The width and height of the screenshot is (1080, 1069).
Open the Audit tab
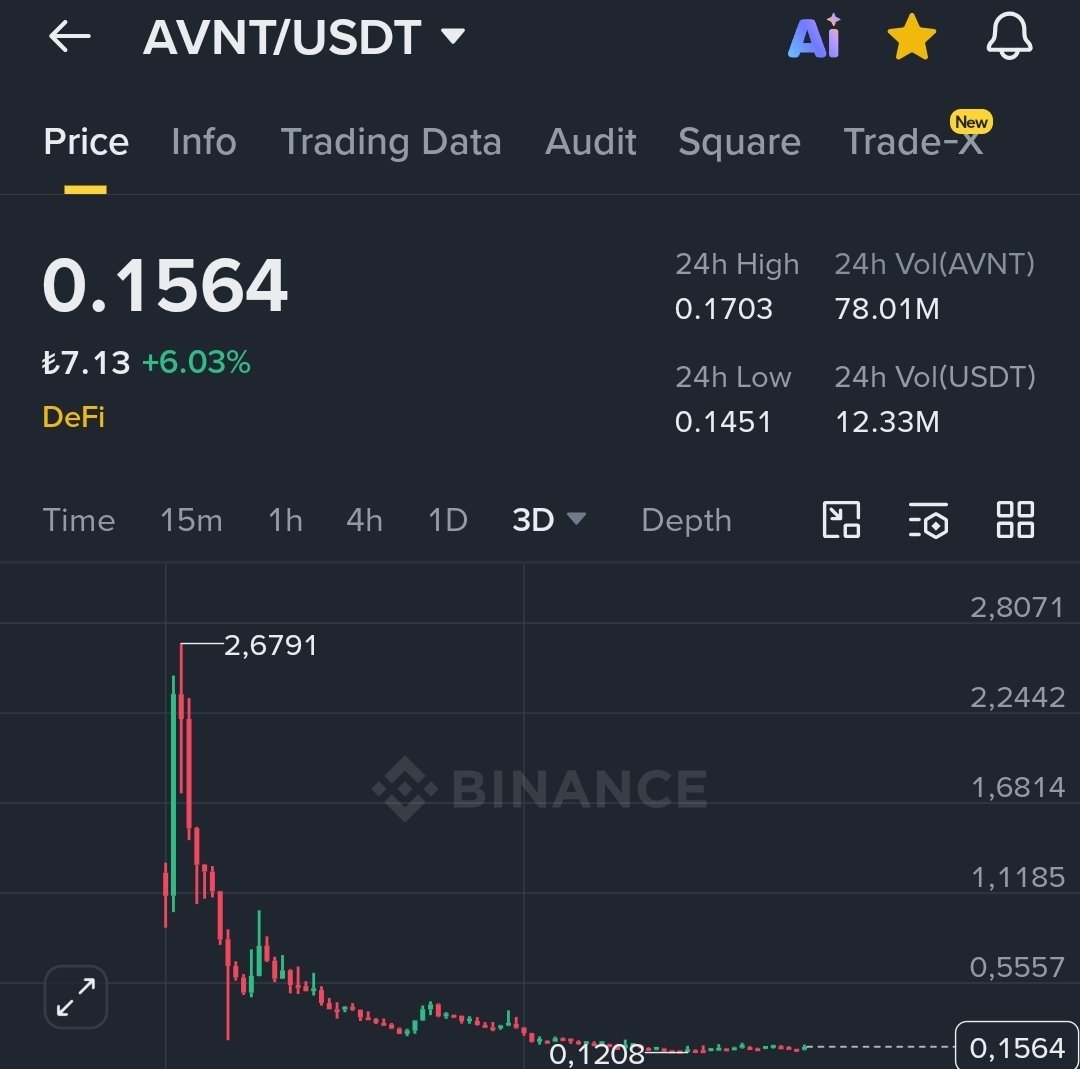[590, 142]
